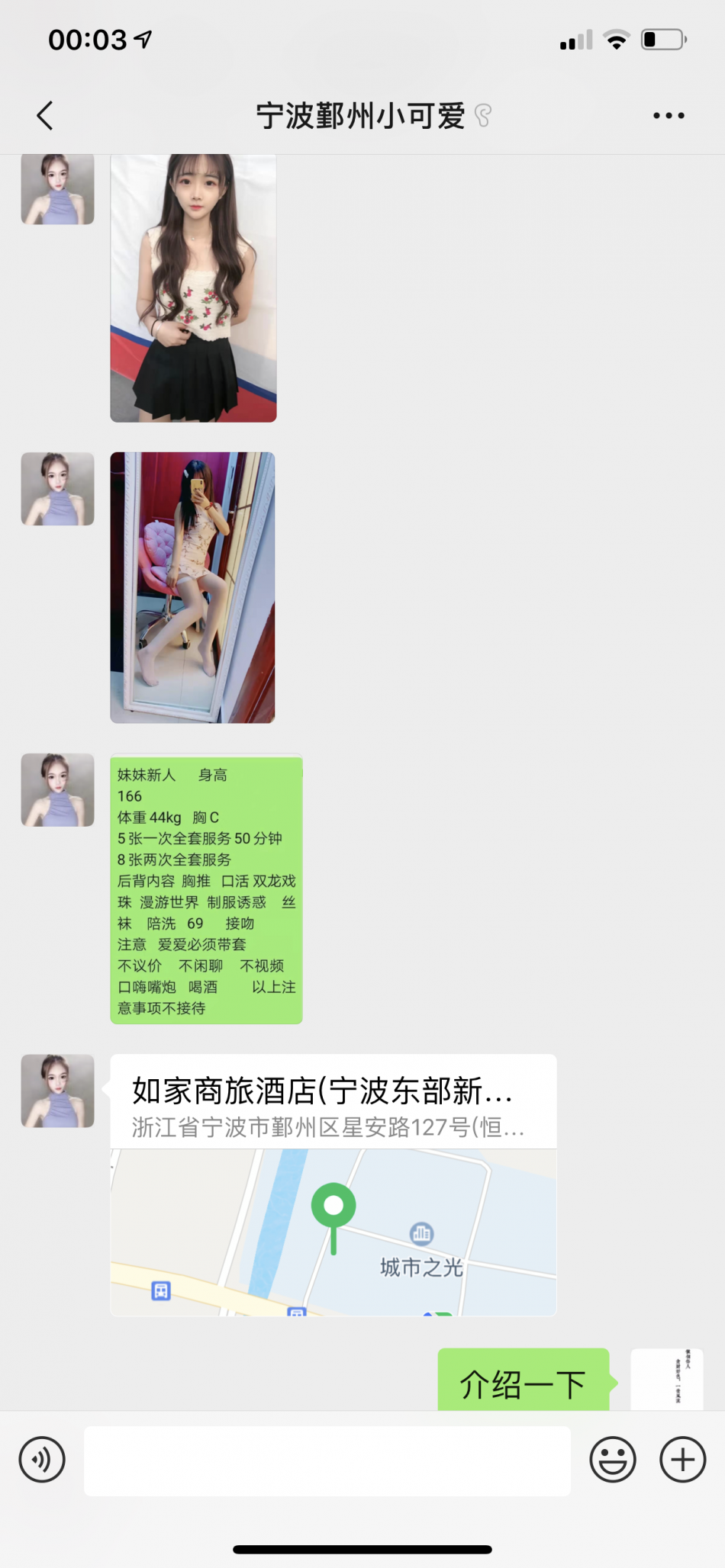The height and width of the screenshot is (1568, 725).
Task: Switch to voice message input
Action: point(42,1460)
